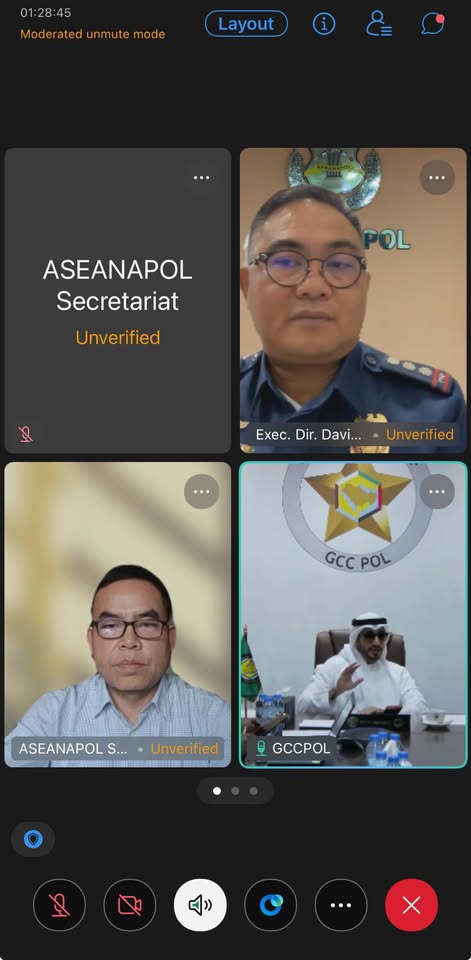Go to the second participants page
The height and width of the screenshot is (960, 471).
click(x=235, y=791)
